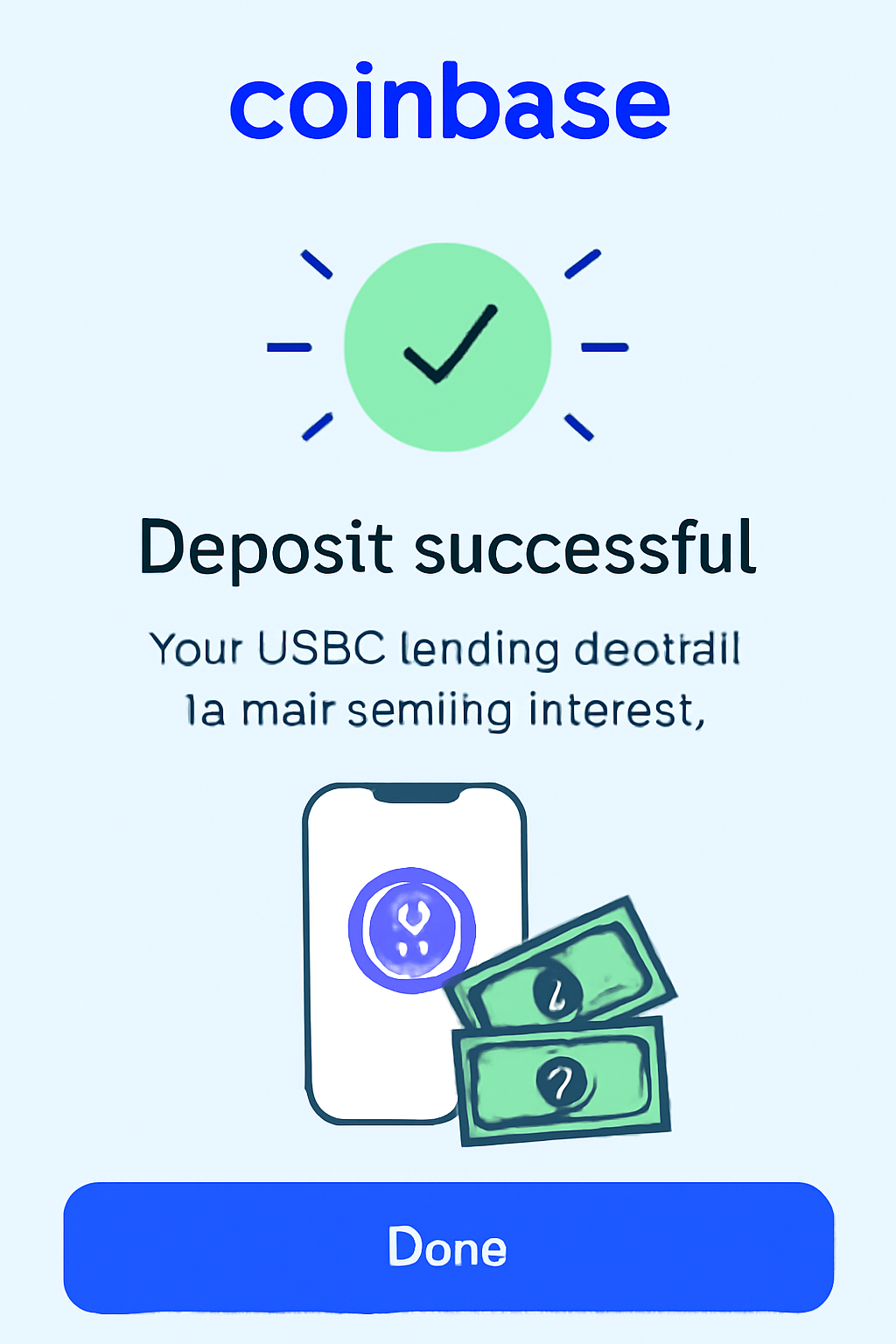This screenshot has height=1344, width=896.
Task: Click the Coinbase wordmark logo
Action: coord(448,105)
